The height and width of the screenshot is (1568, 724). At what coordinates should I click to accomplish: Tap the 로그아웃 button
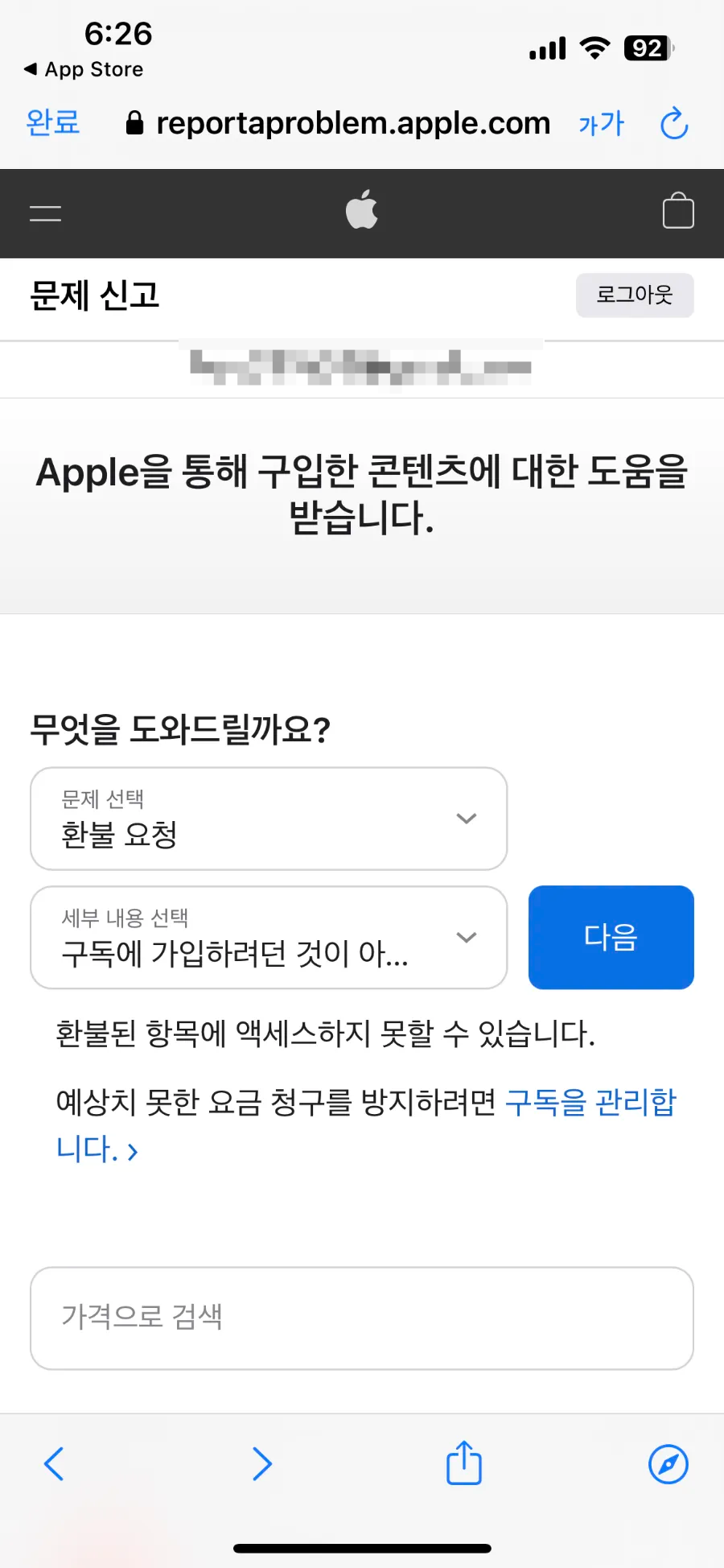point(635,295)
